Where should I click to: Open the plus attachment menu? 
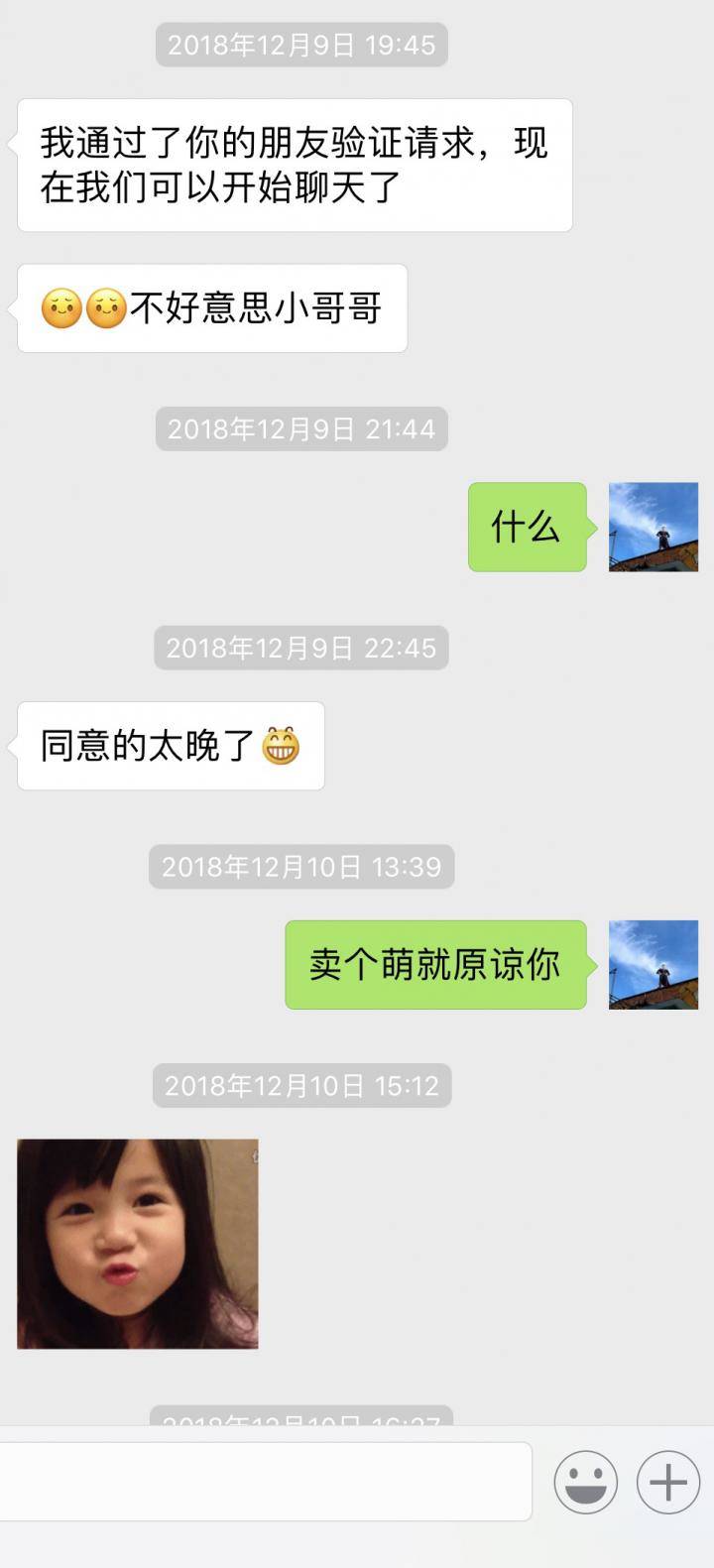(668, 1483)
